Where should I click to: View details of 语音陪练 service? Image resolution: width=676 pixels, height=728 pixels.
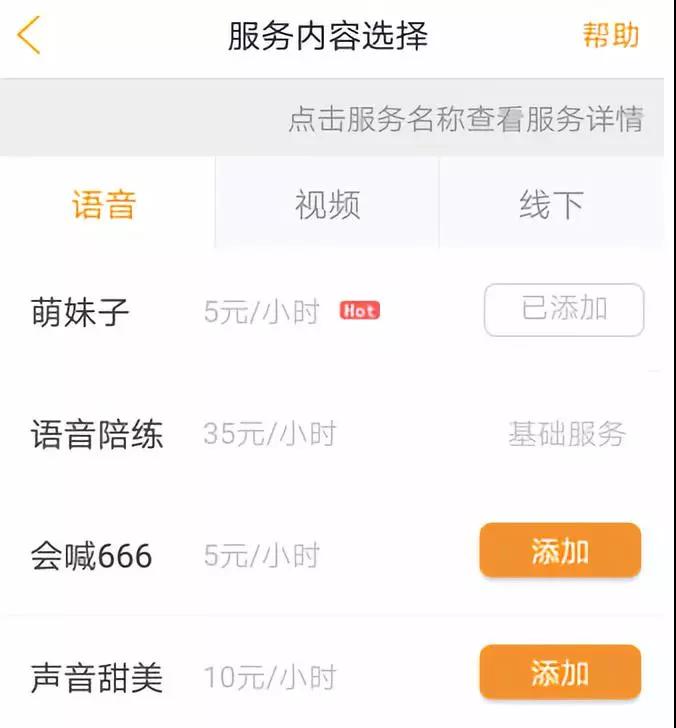pos(97,435)
